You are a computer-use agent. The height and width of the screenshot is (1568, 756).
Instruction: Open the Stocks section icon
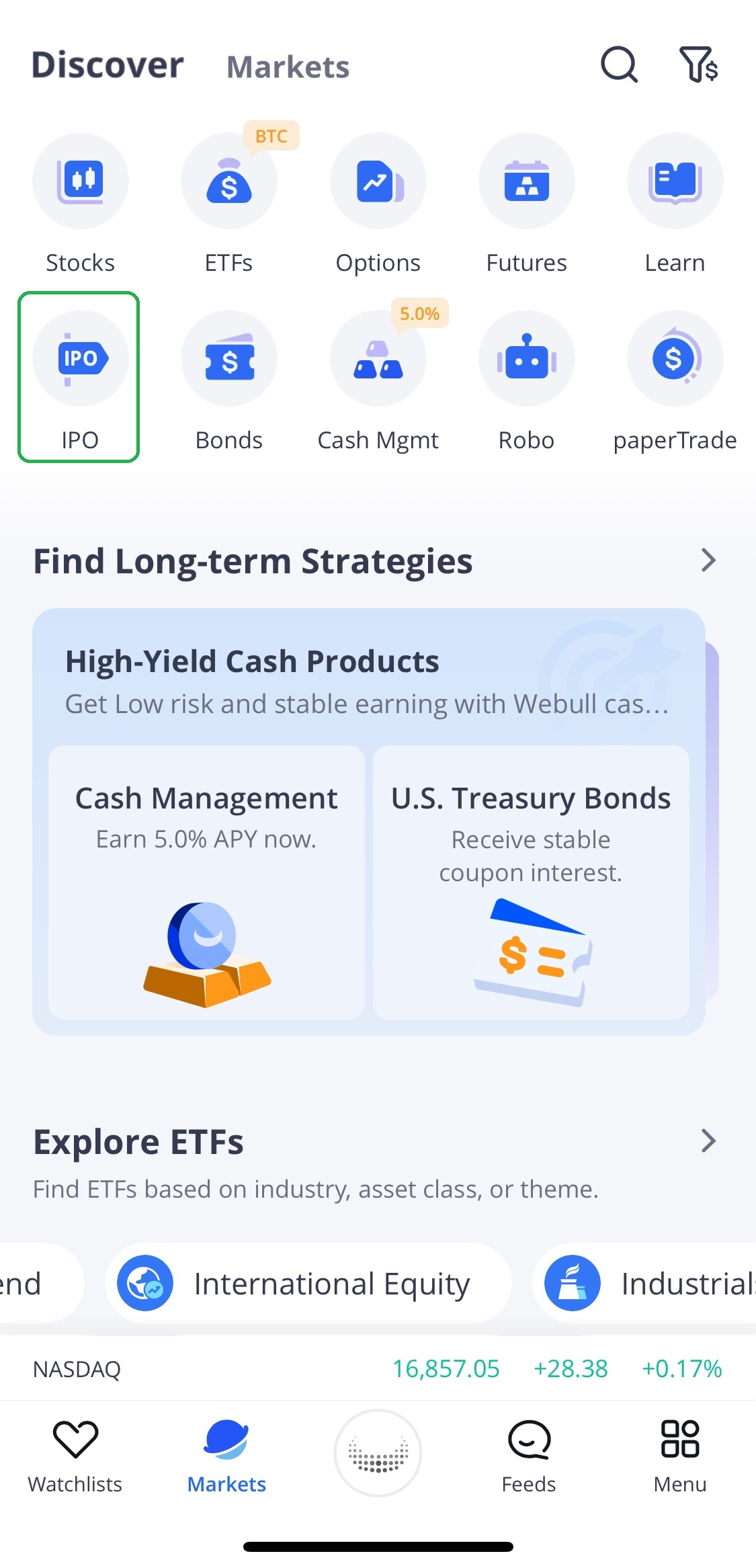click(x=80, y=180)
